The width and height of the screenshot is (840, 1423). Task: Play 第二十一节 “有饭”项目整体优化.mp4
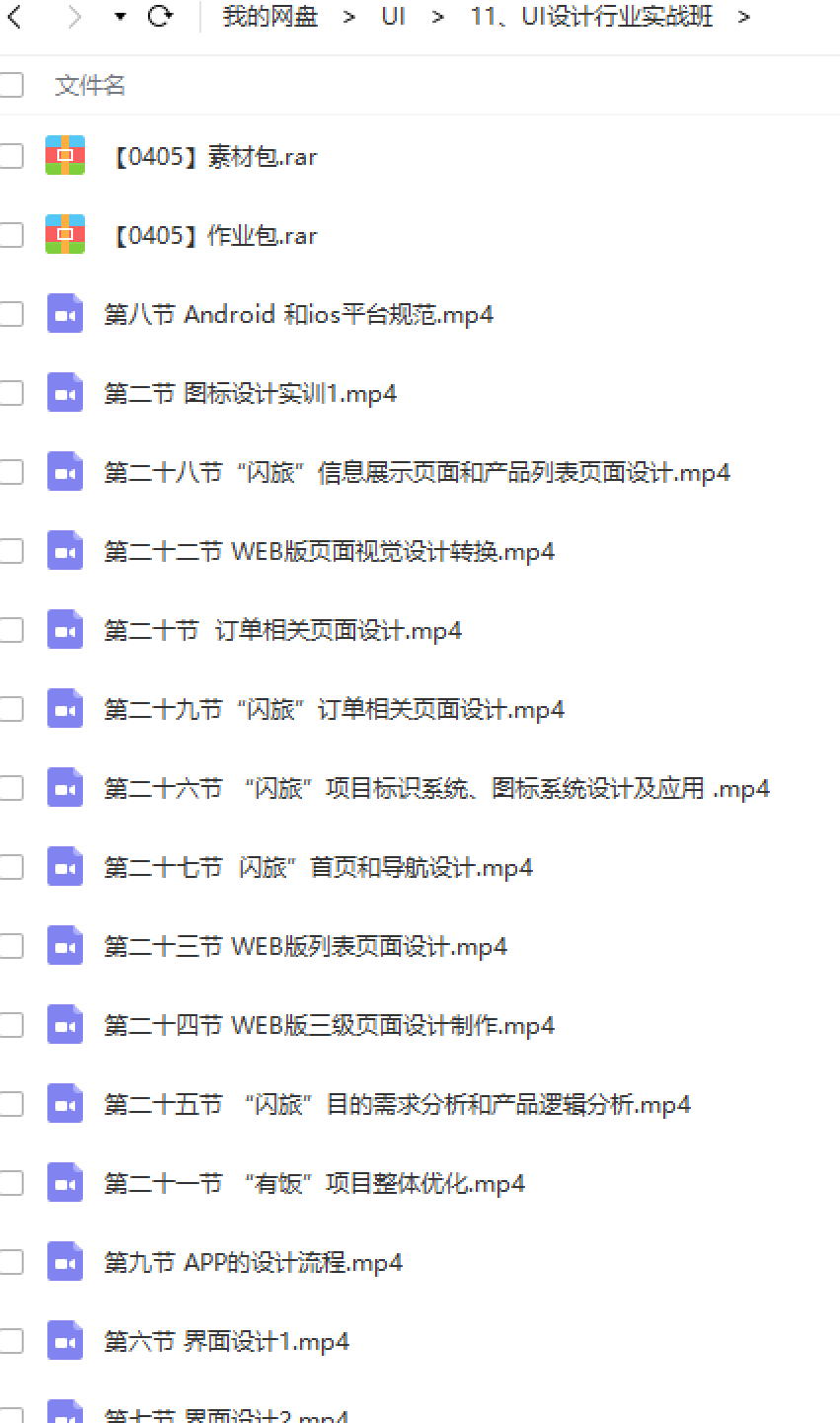click(x=315, y=1184)
